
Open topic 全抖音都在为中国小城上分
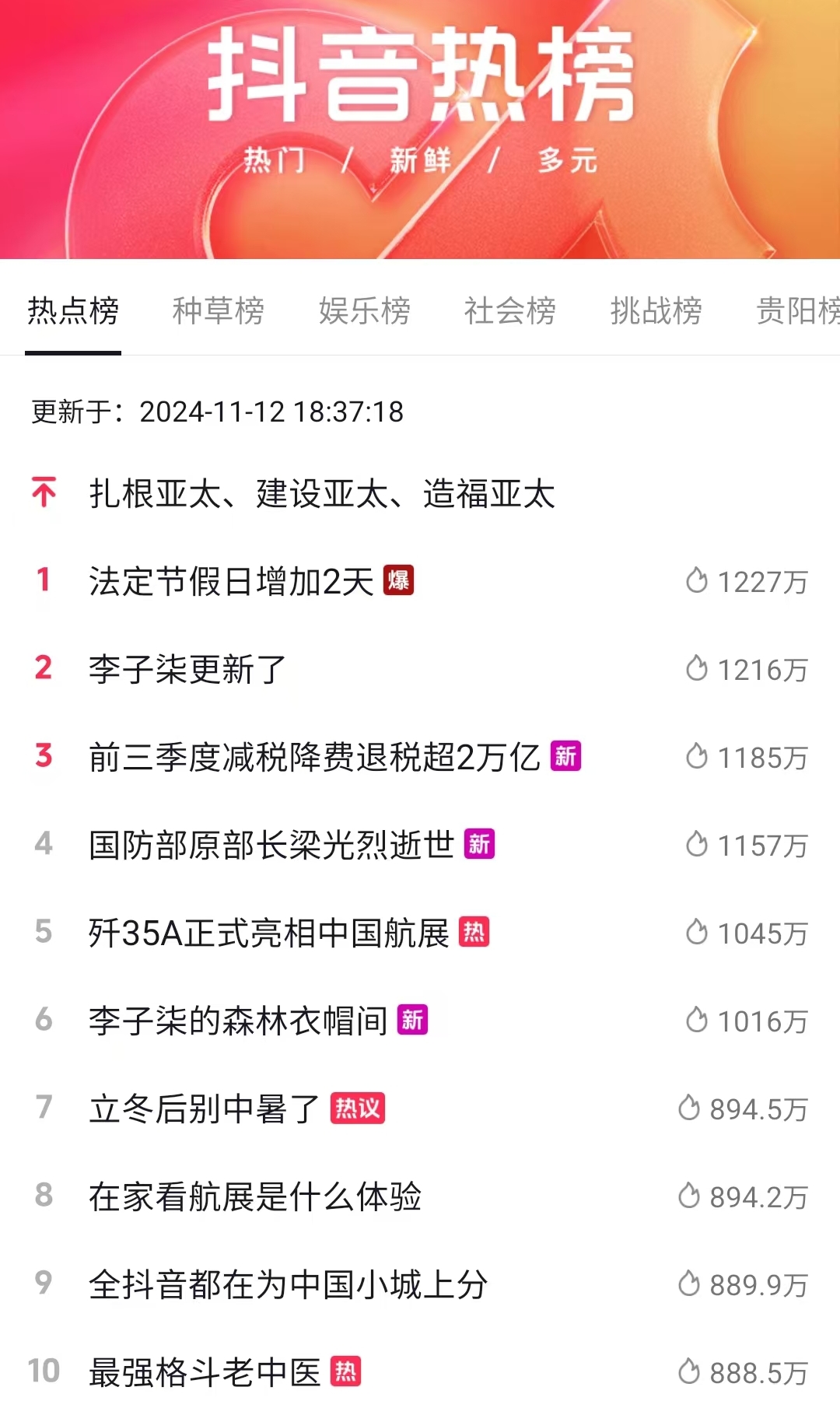288,1285
